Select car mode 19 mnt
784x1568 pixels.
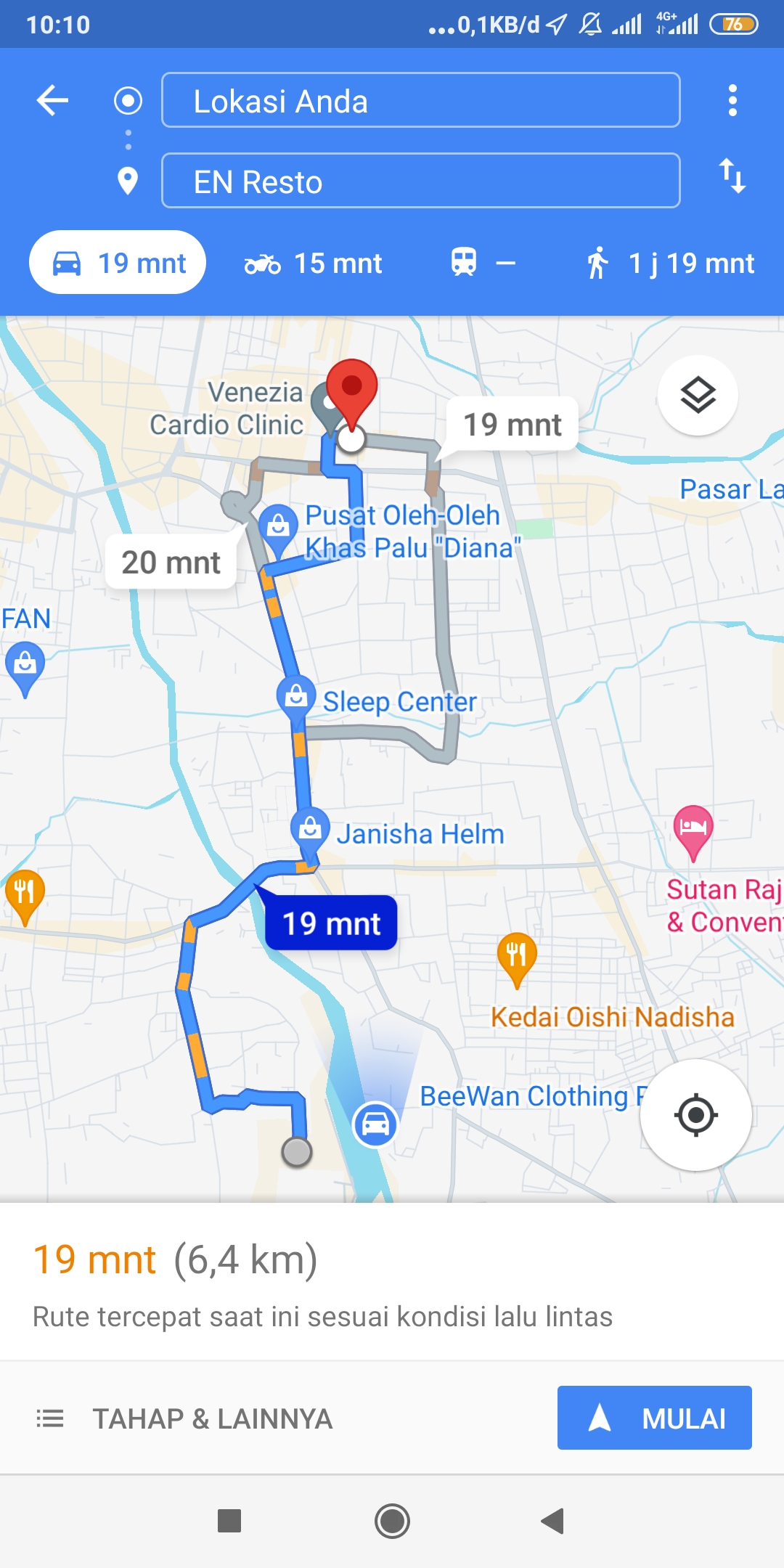pyautogui.click(x=118, y=263)
